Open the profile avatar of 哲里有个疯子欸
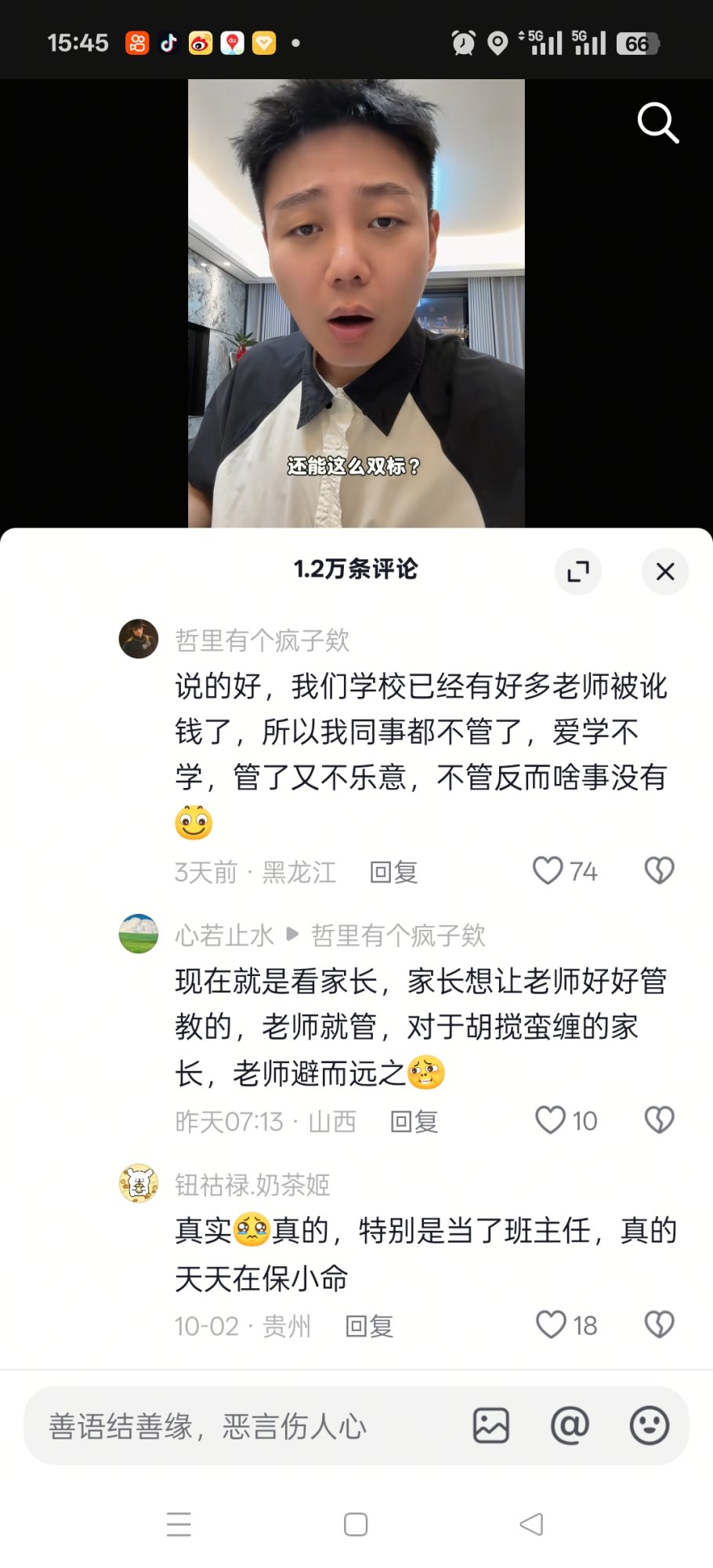Image resolution: width=713 pixels, height=1568 pixels. tap(139, 638)
